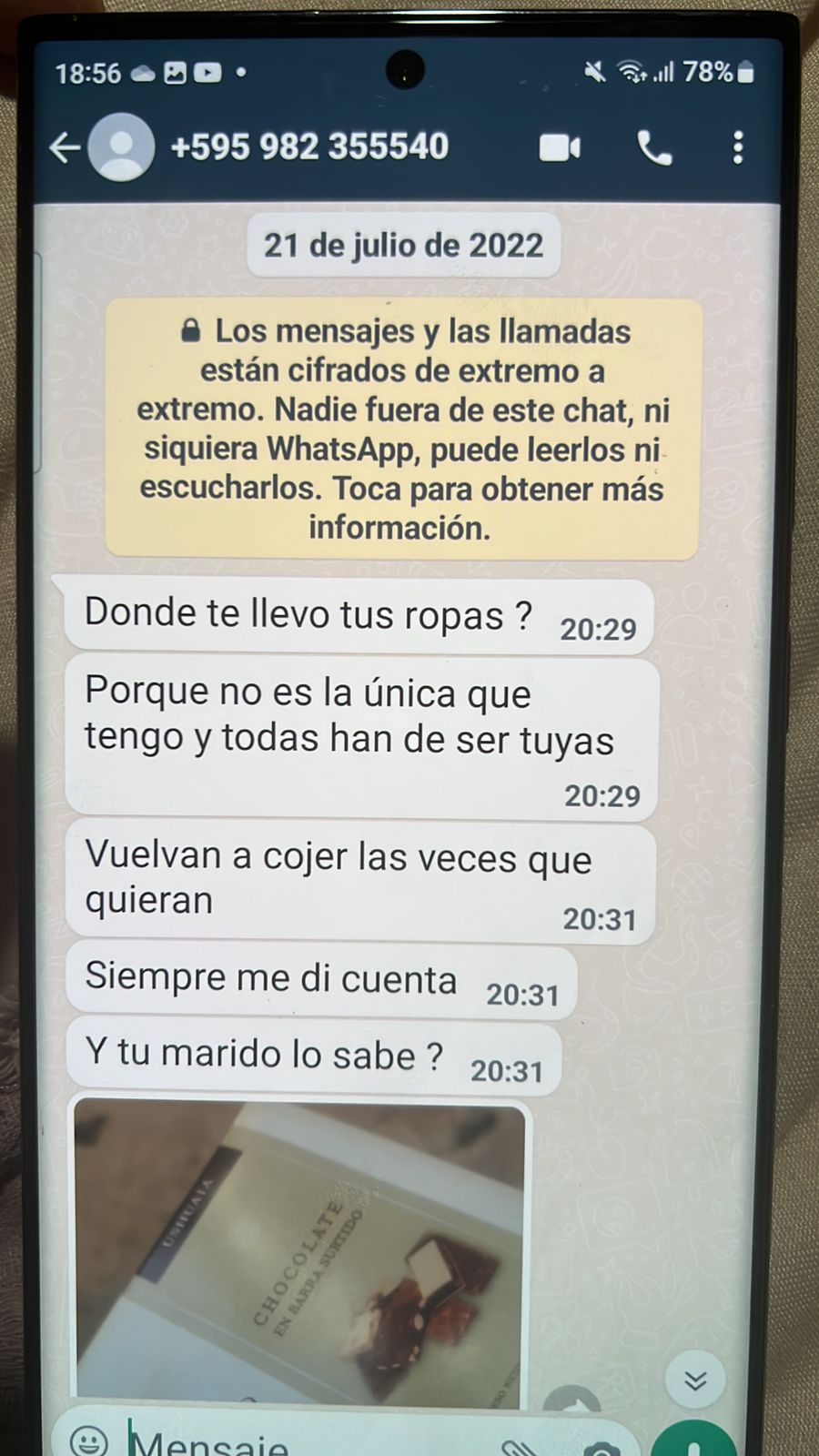Tap the end-to-end encryption notice
Screen dimensions: 819x1456
point(402,429)
